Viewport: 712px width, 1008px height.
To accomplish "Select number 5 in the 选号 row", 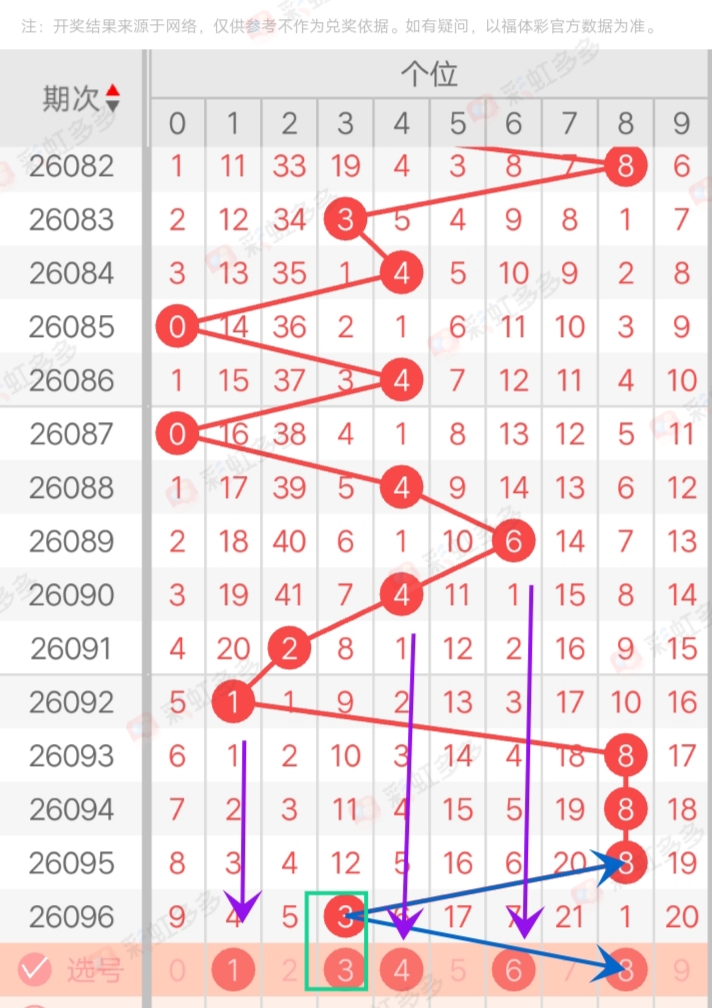I will (457, 968).
